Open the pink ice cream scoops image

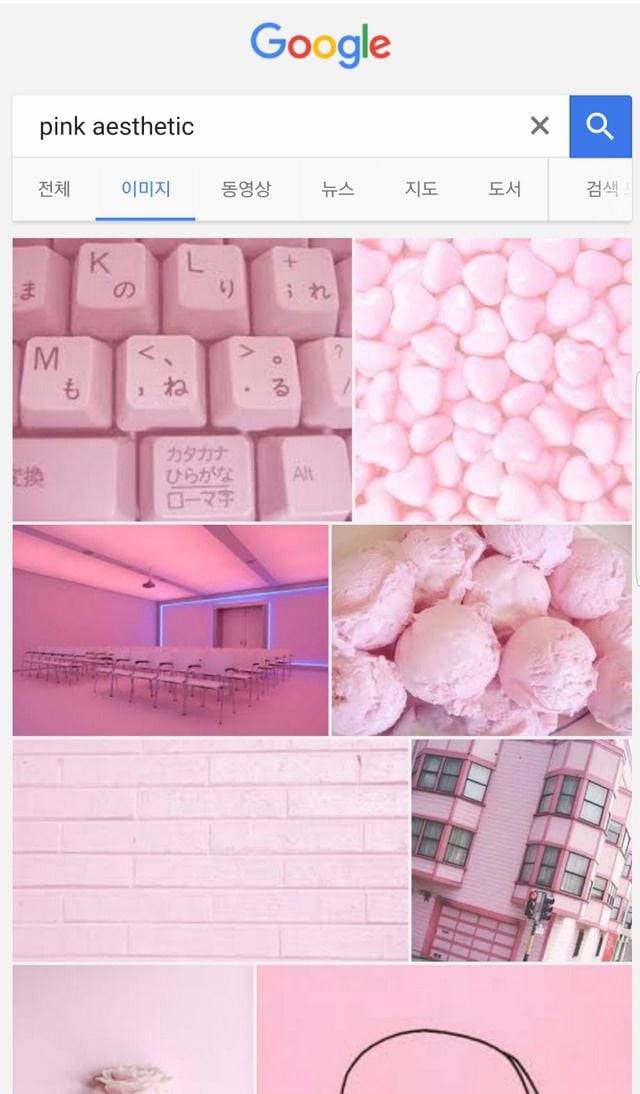(x=481, y=630)
